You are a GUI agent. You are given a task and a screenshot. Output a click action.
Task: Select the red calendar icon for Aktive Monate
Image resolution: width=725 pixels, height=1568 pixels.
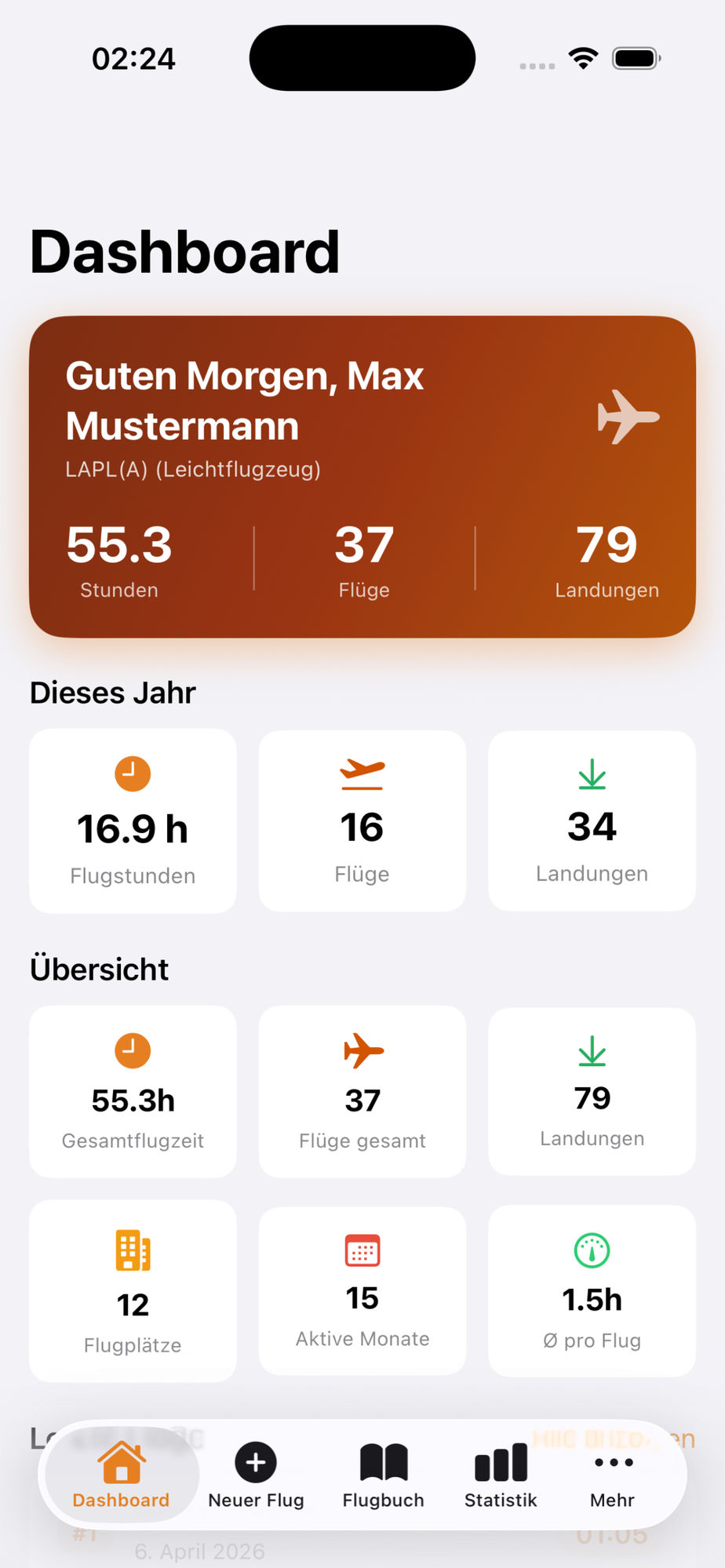click(x=361, y=1247)
